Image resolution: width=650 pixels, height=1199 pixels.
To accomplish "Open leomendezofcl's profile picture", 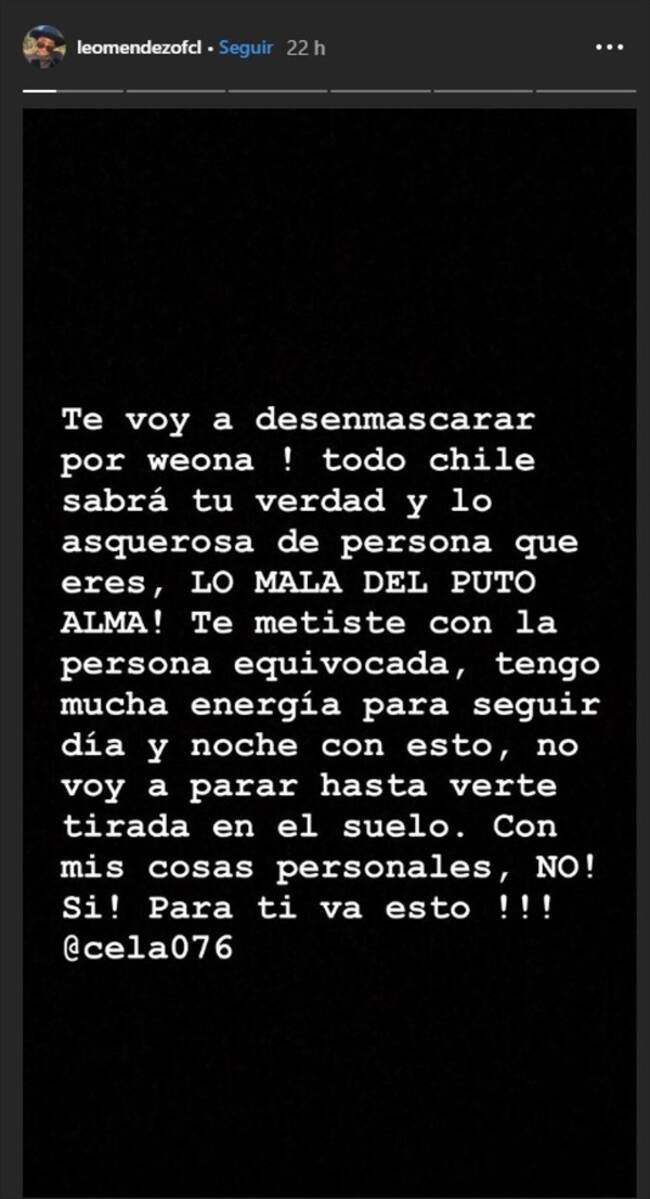I will coord(44,46).
